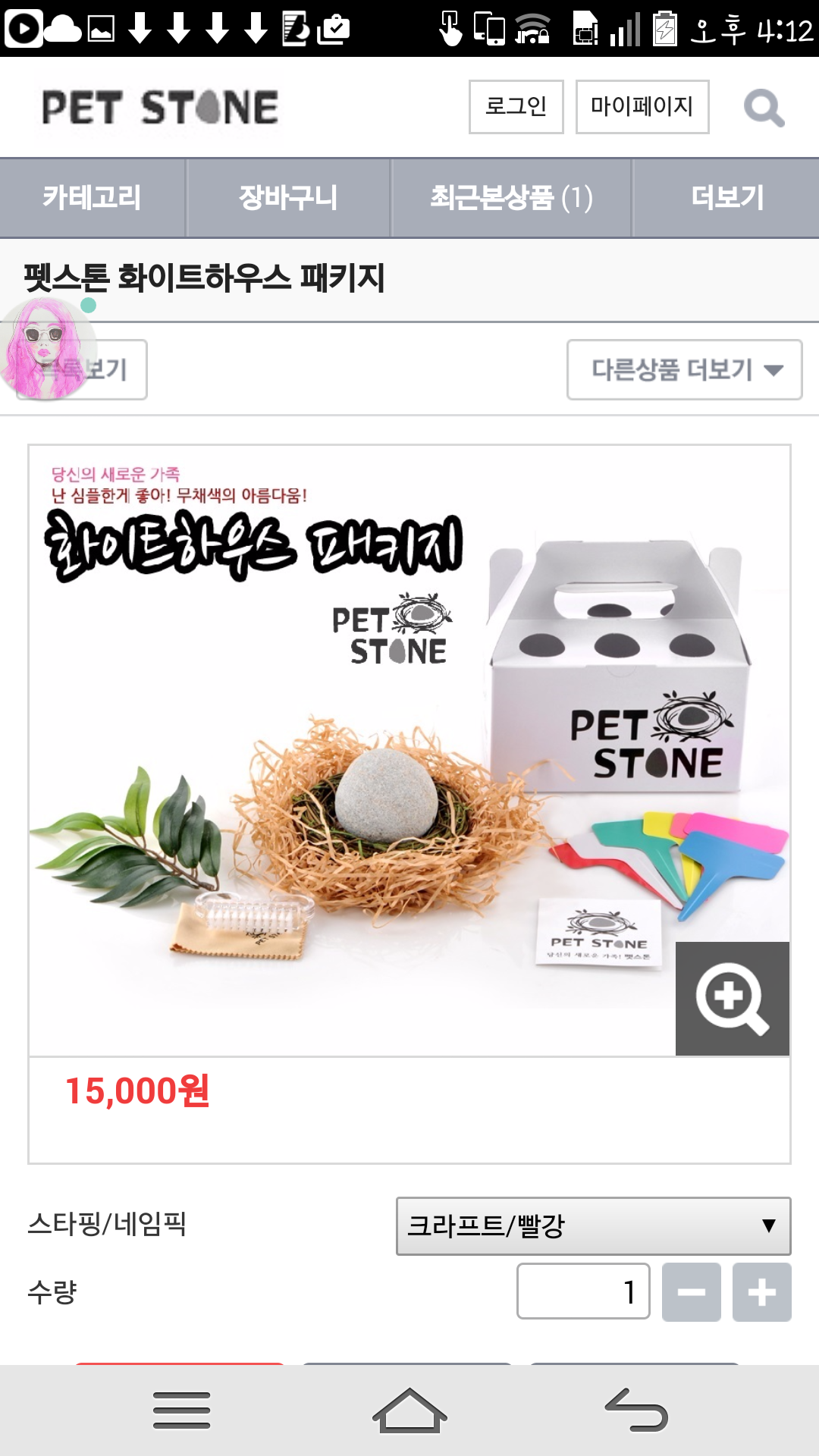Screen dimensions: 819x1456
Task: Tap the floating pink-haired avatar bubble
Action: pyautogui.click(x=47, y=349)
